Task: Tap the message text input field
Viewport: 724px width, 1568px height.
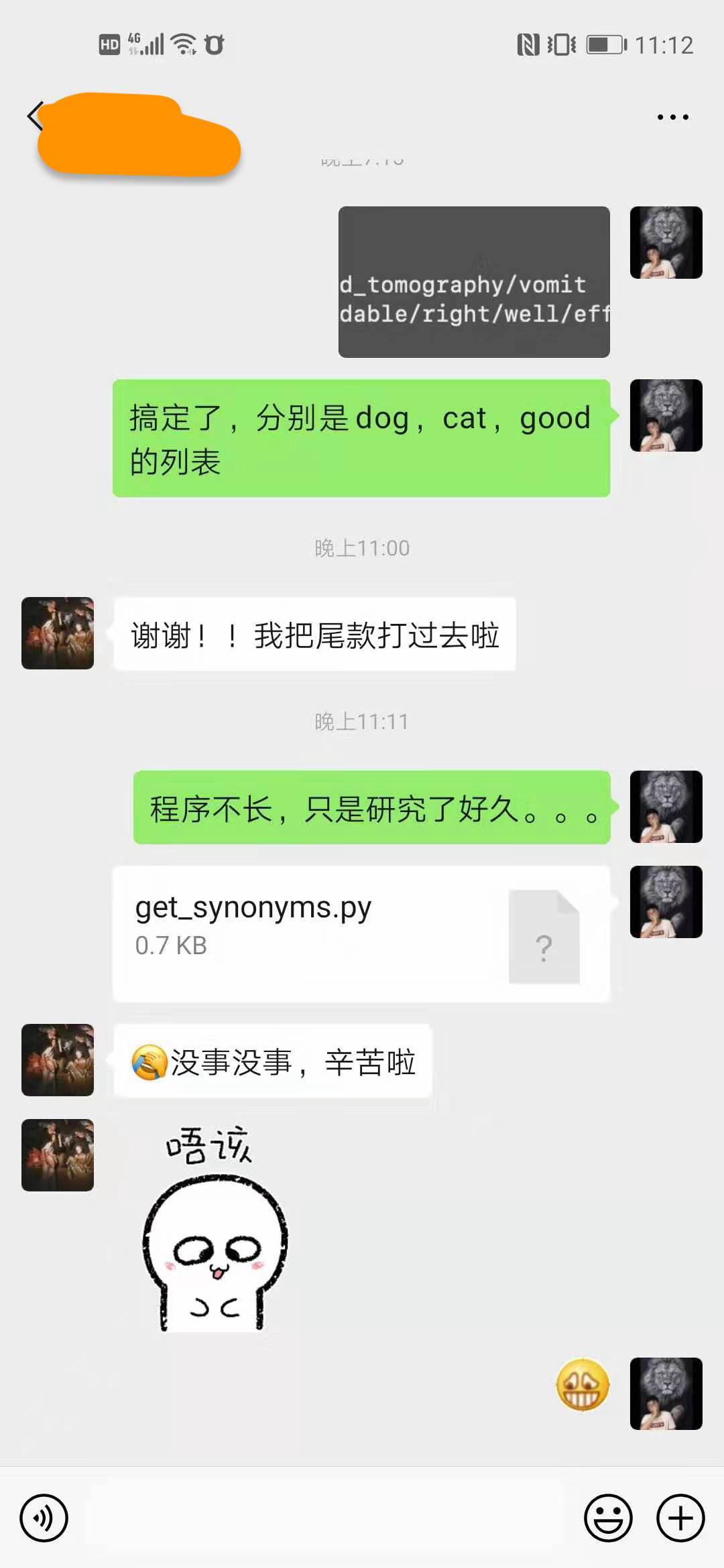Action: (x=326, y=1518)
